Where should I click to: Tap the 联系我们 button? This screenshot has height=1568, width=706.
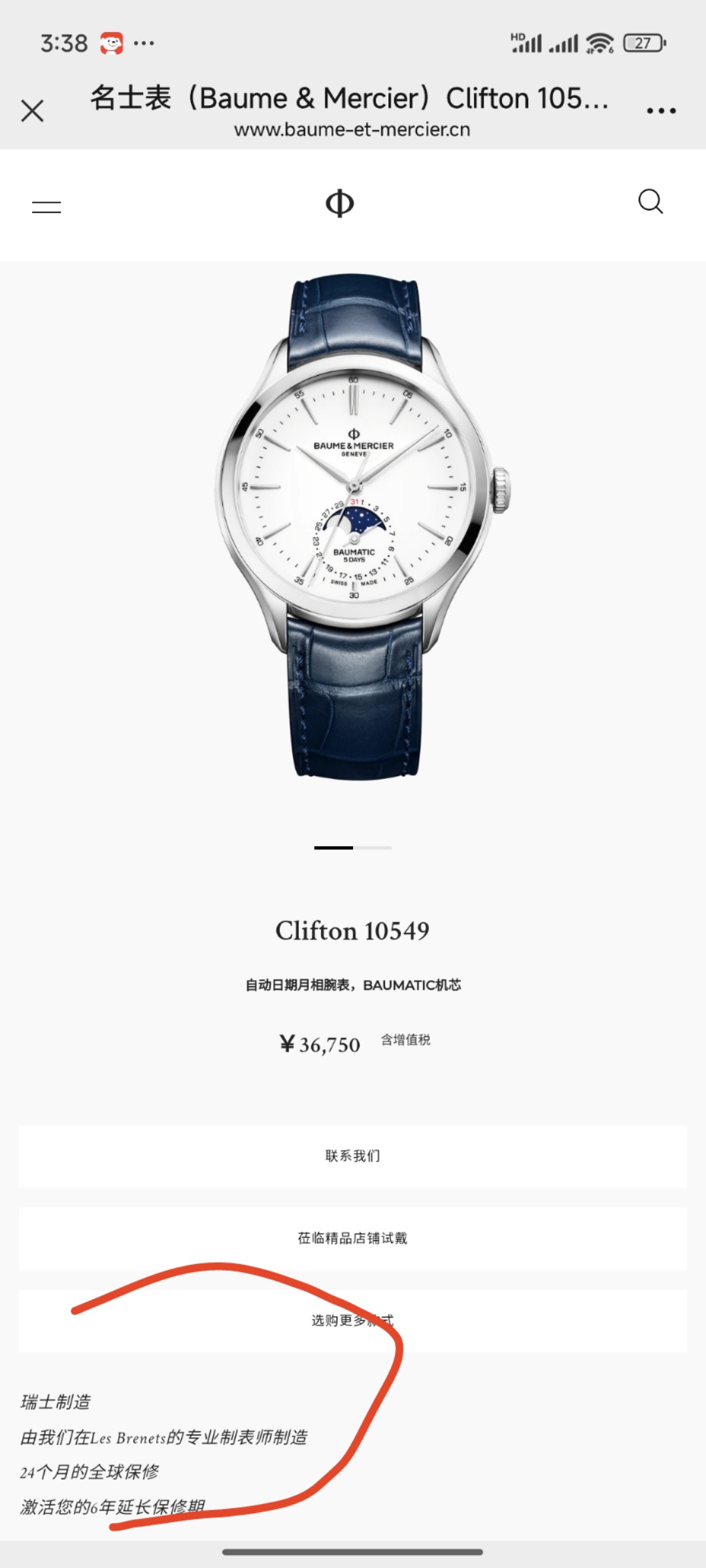click(352, 1156)
